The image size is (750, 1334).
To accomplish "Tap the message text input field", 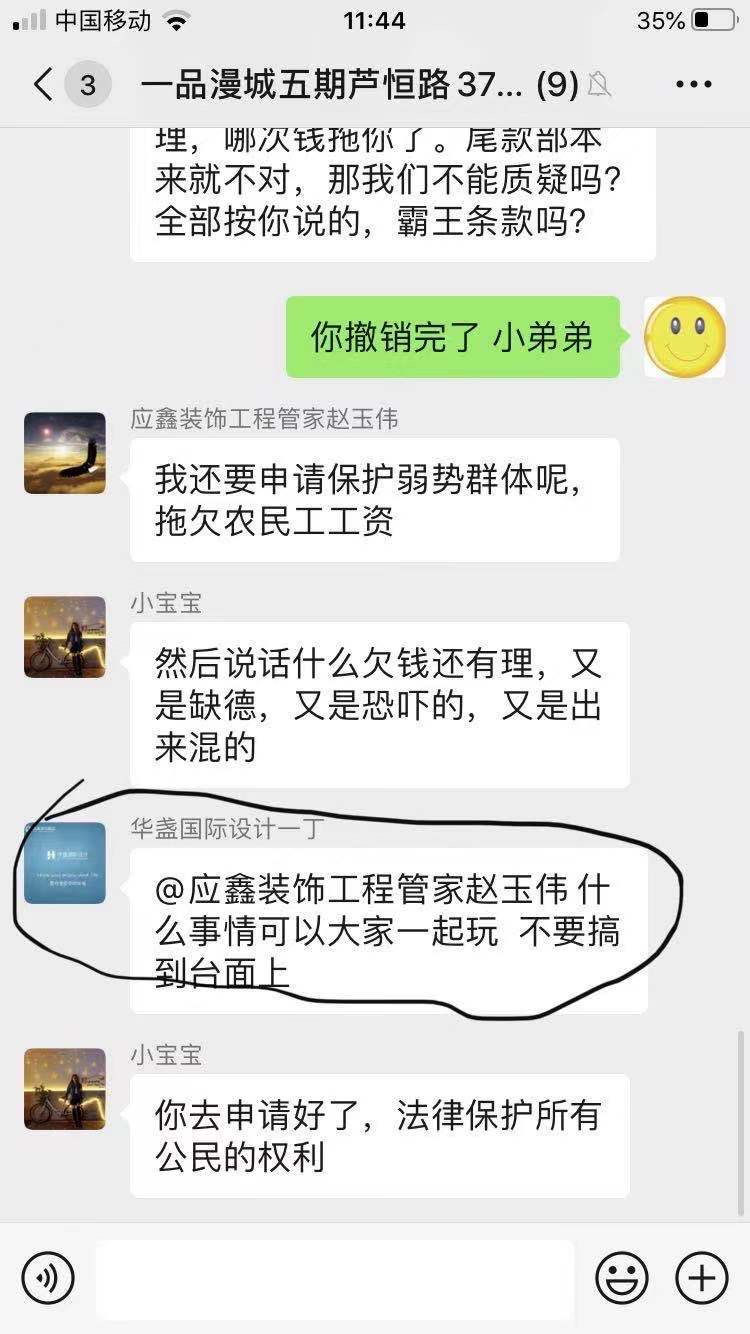I will pyautogui.click(x=335, y=1278).
